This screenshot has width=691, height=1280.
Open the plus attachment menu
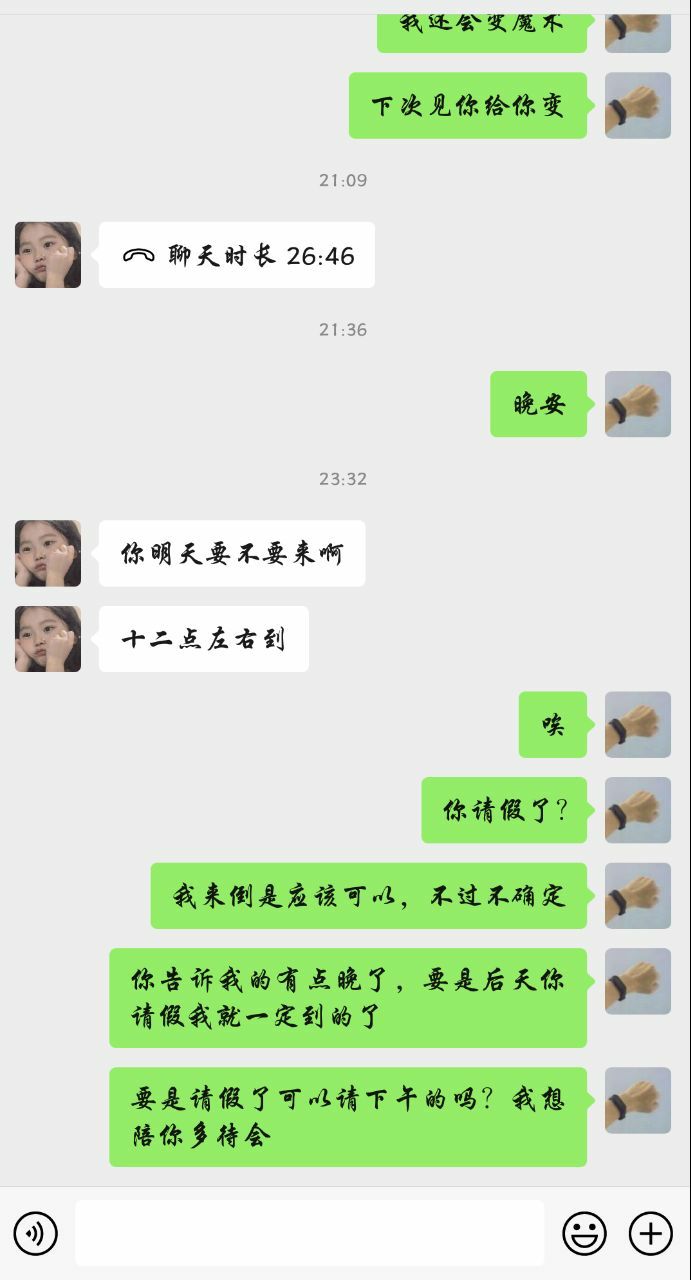point(650,1233)
